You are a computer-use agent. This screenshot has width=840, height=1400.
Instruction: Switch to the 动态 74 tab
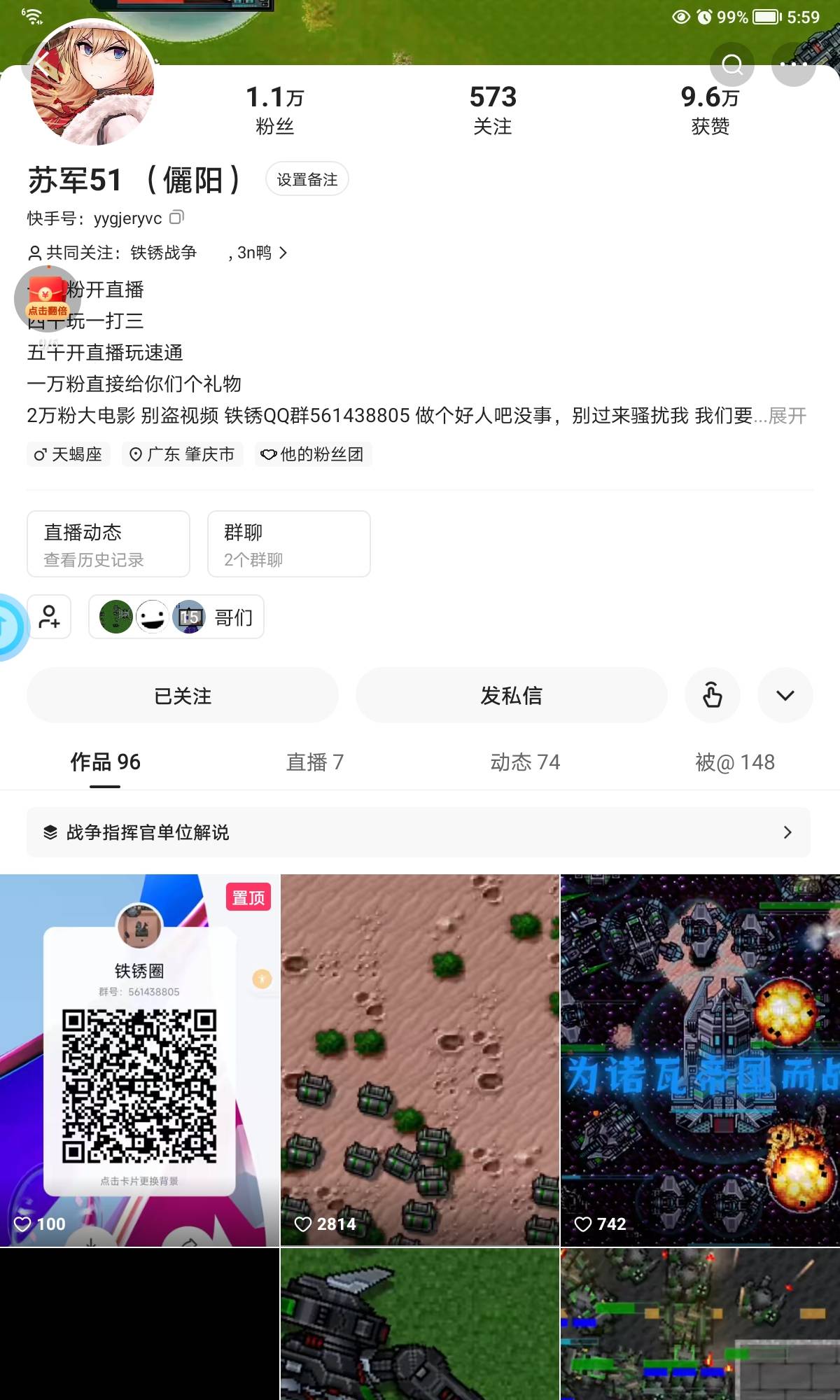[525, 762]
